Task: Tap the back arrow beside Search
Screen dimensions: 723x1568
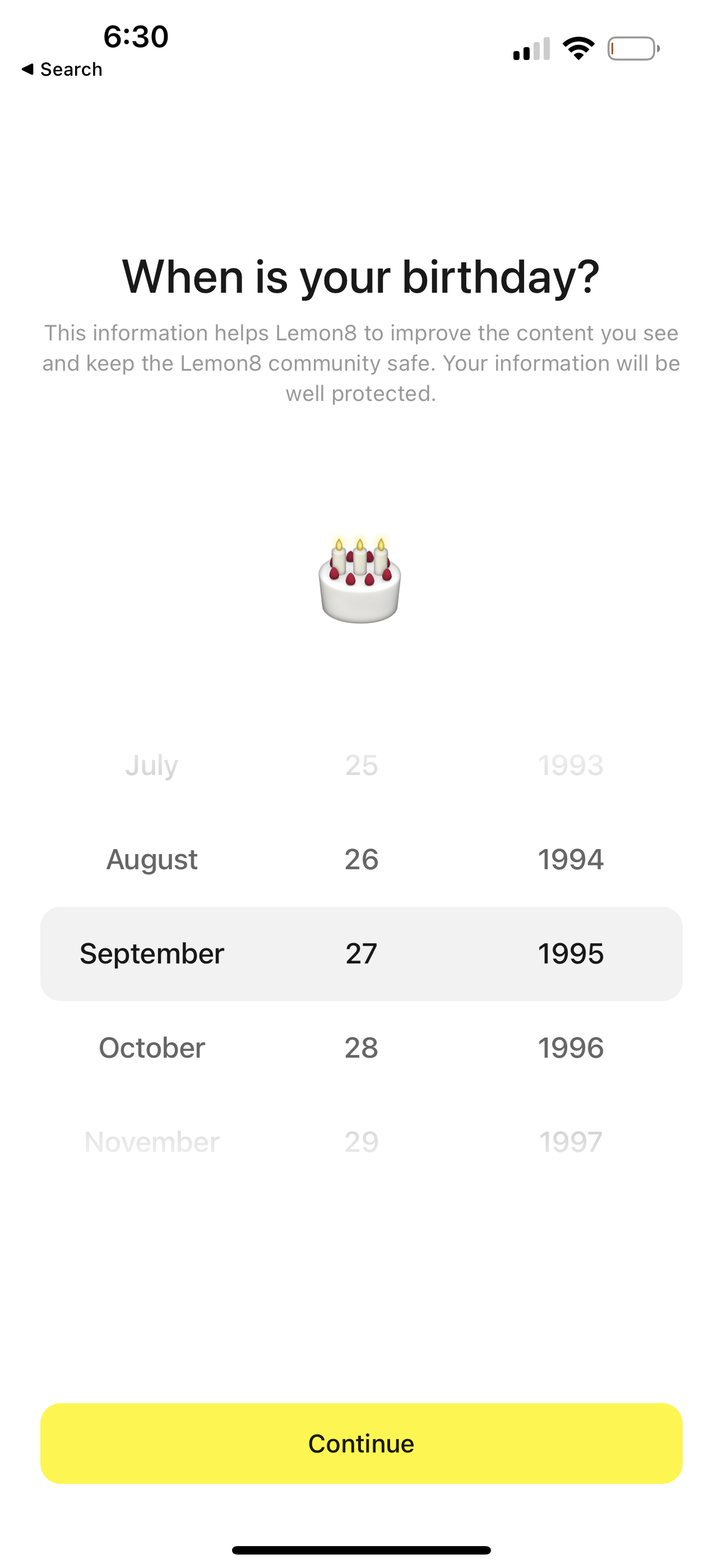Action: (x=27, y=69)
